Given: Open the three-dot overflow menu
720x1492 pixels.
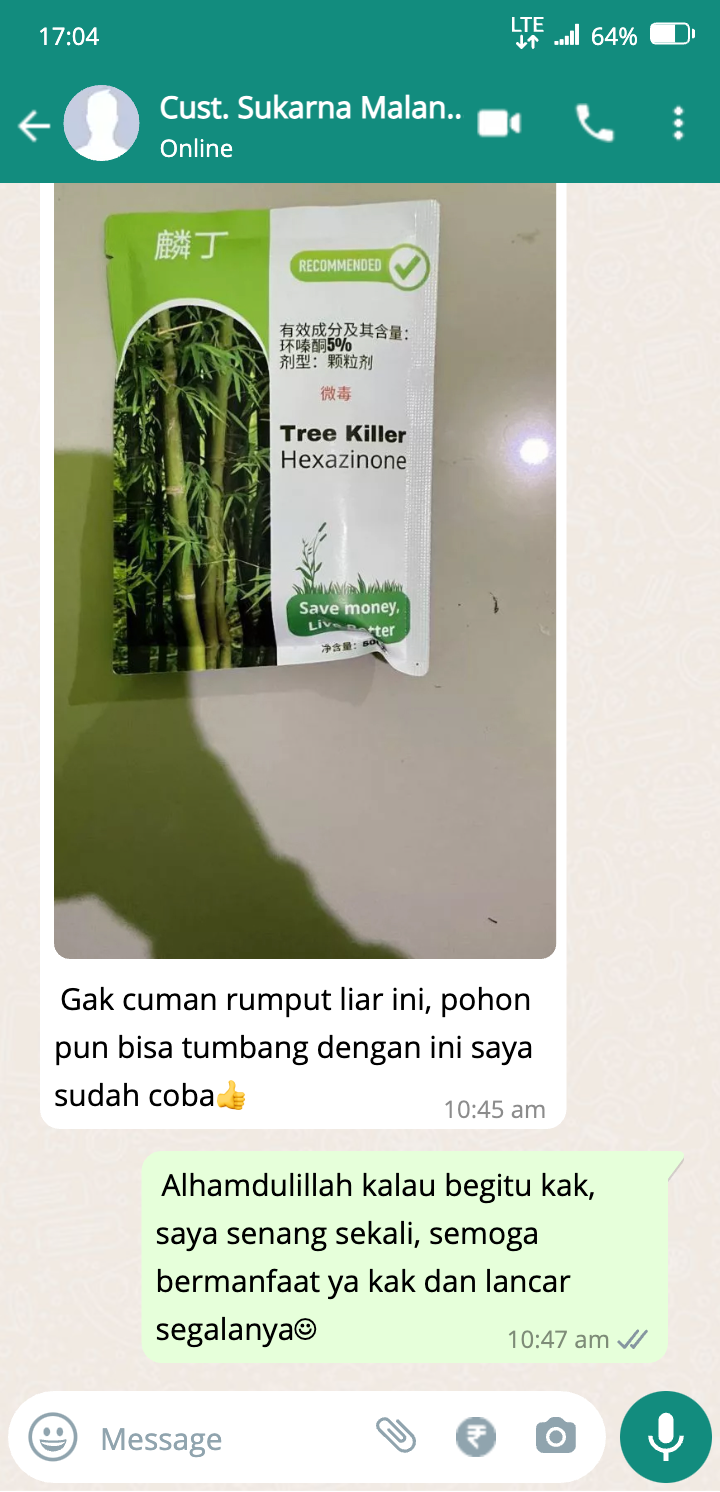Looking at the screenshot, I should coord(679,124).
